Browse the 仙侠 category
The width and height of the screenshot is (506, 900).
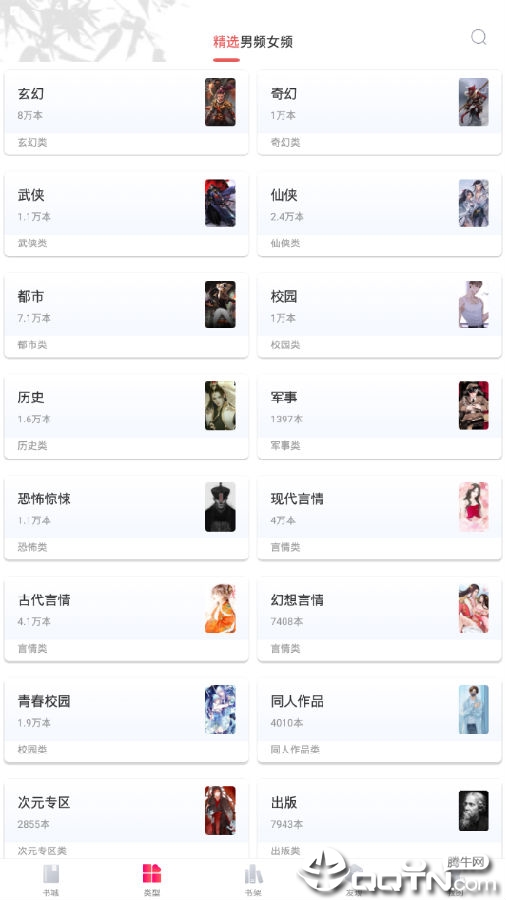coord(379,214)
